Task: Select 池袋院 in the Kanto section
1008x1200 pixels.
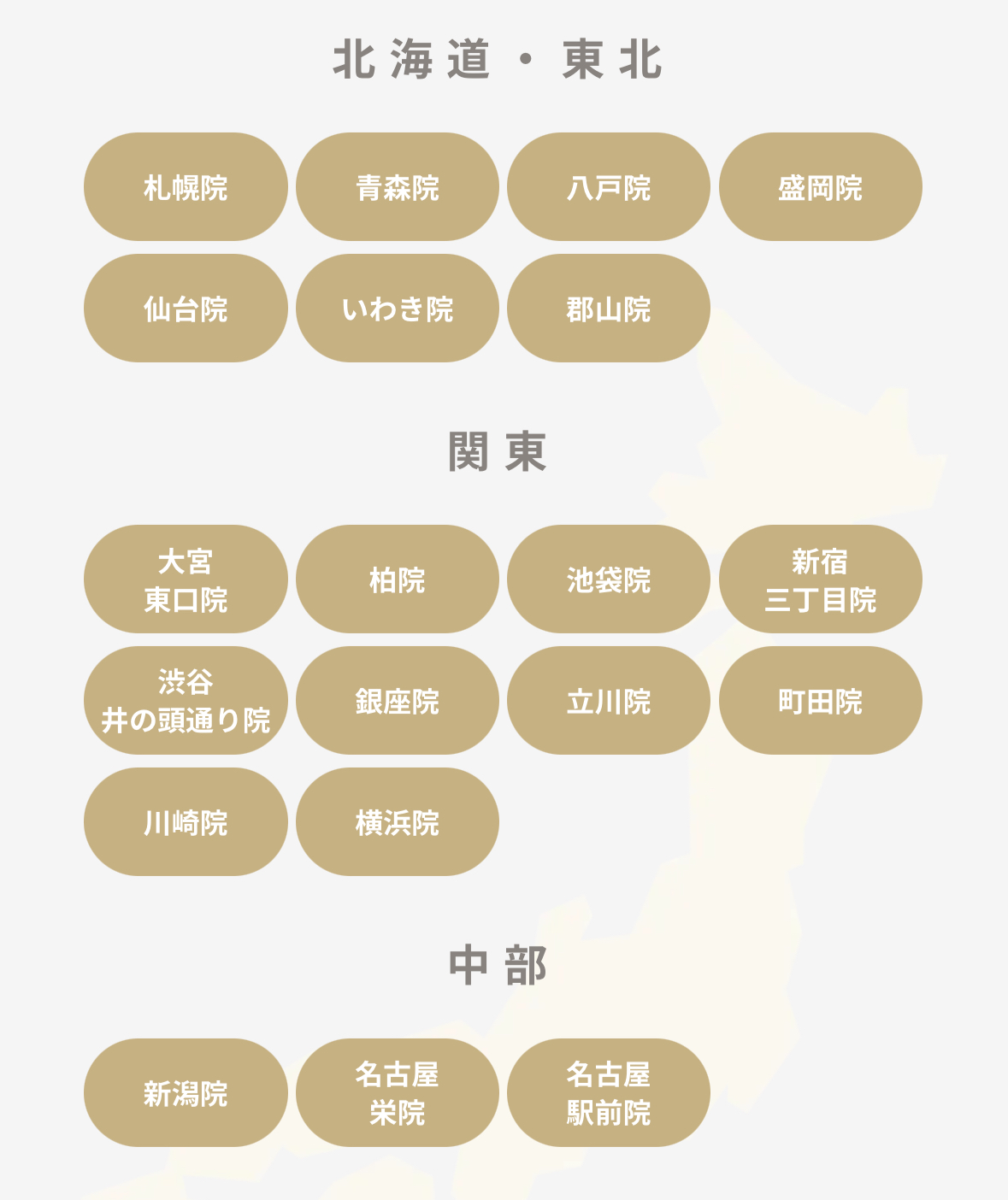Action: (609, 579)
